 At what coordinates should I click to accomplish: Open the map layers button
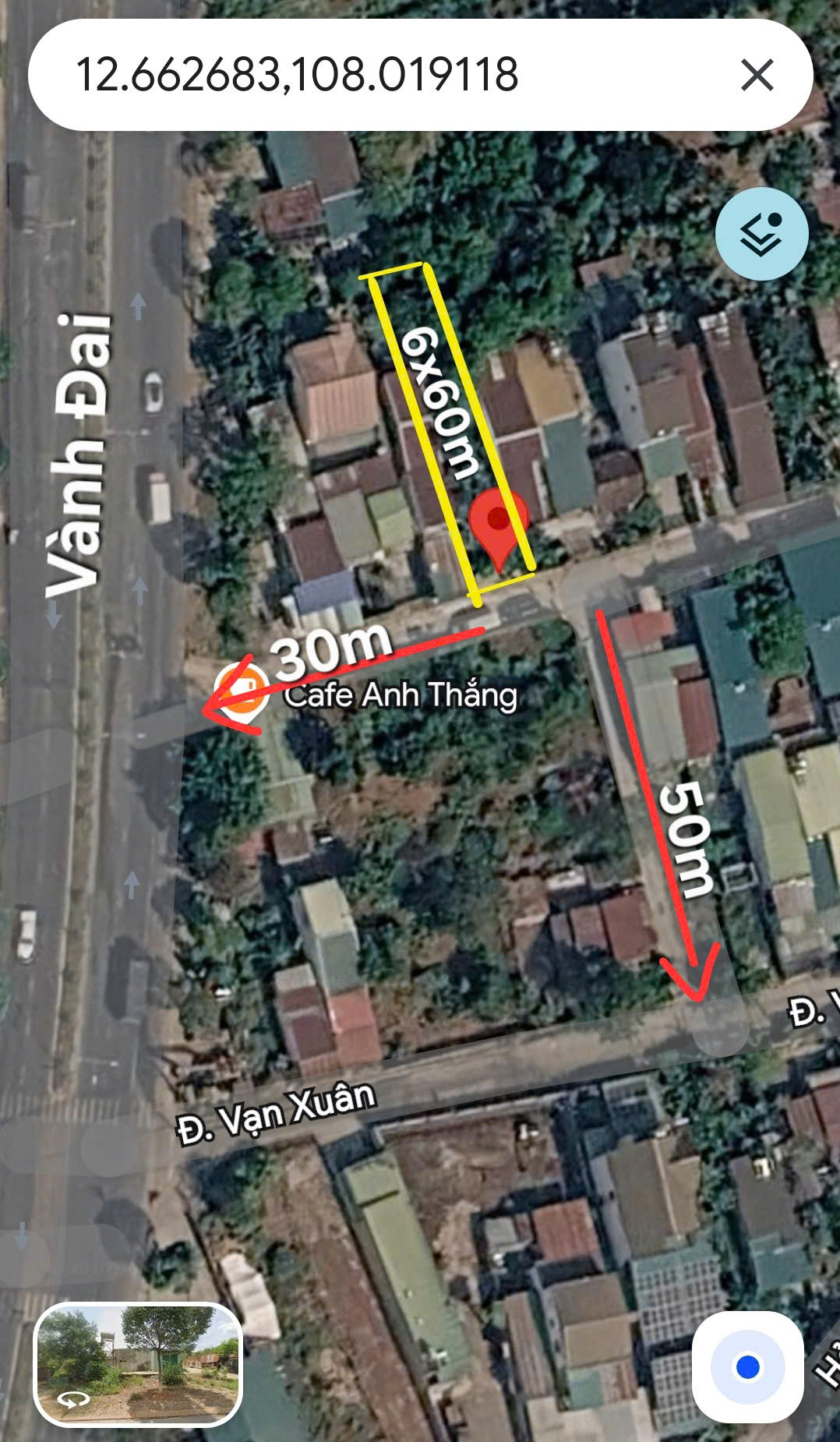click(x=761, y=234)
